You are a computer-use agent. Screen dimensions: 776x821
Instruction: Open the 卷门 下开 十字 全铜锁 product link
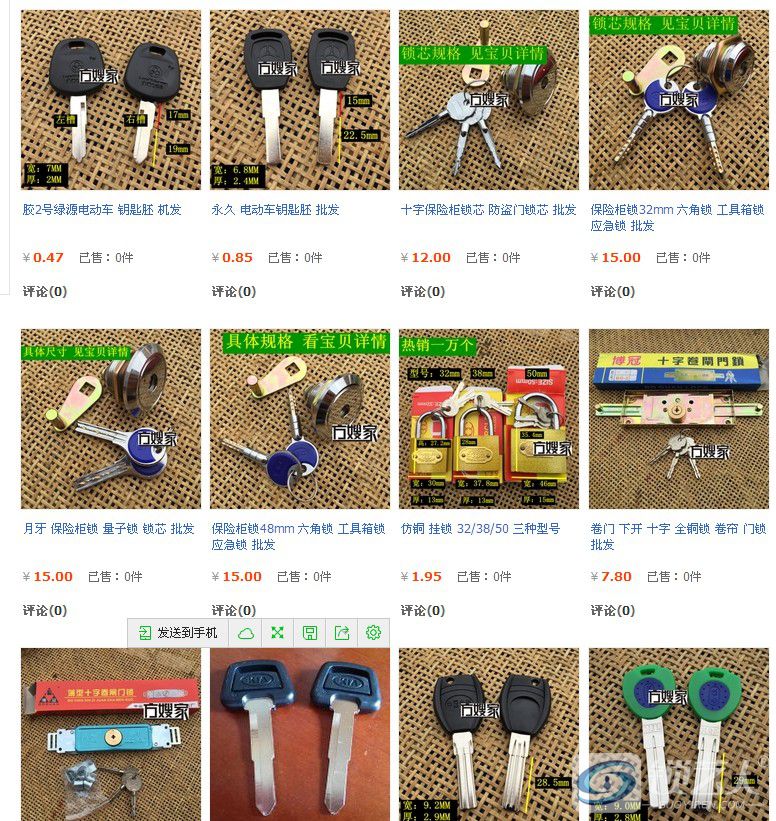pyautogui.click(x=677, y=528)
